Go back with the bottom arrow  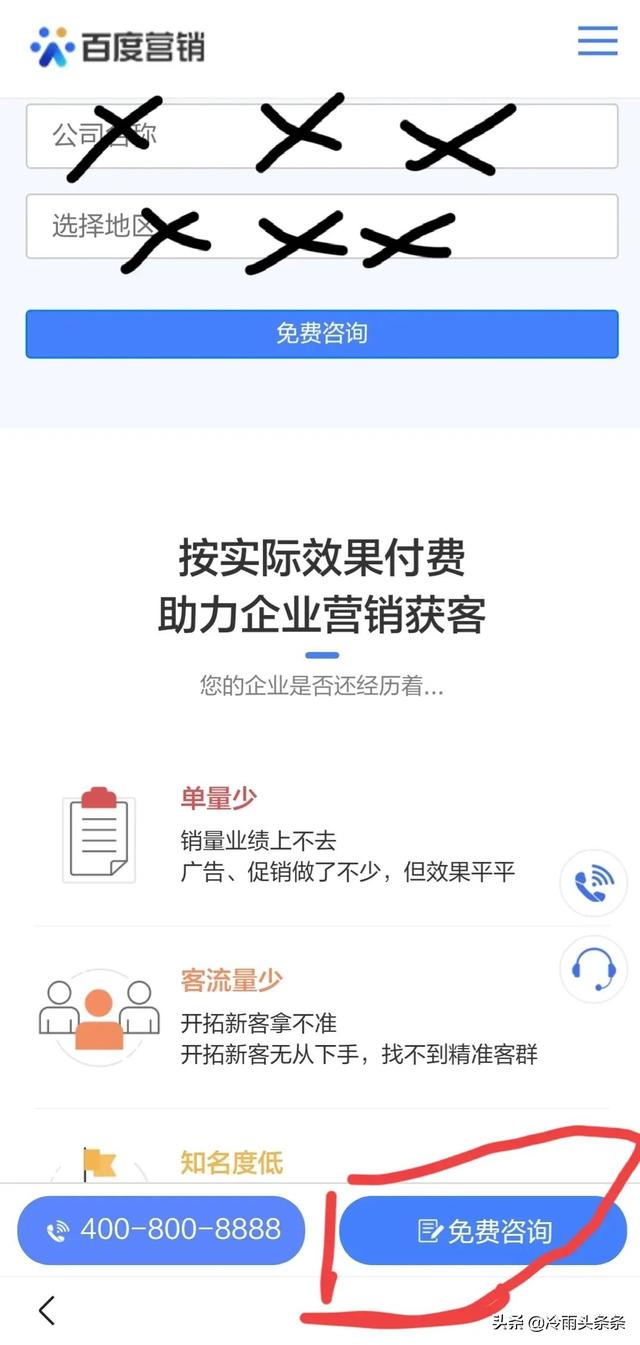point(46,1310)
